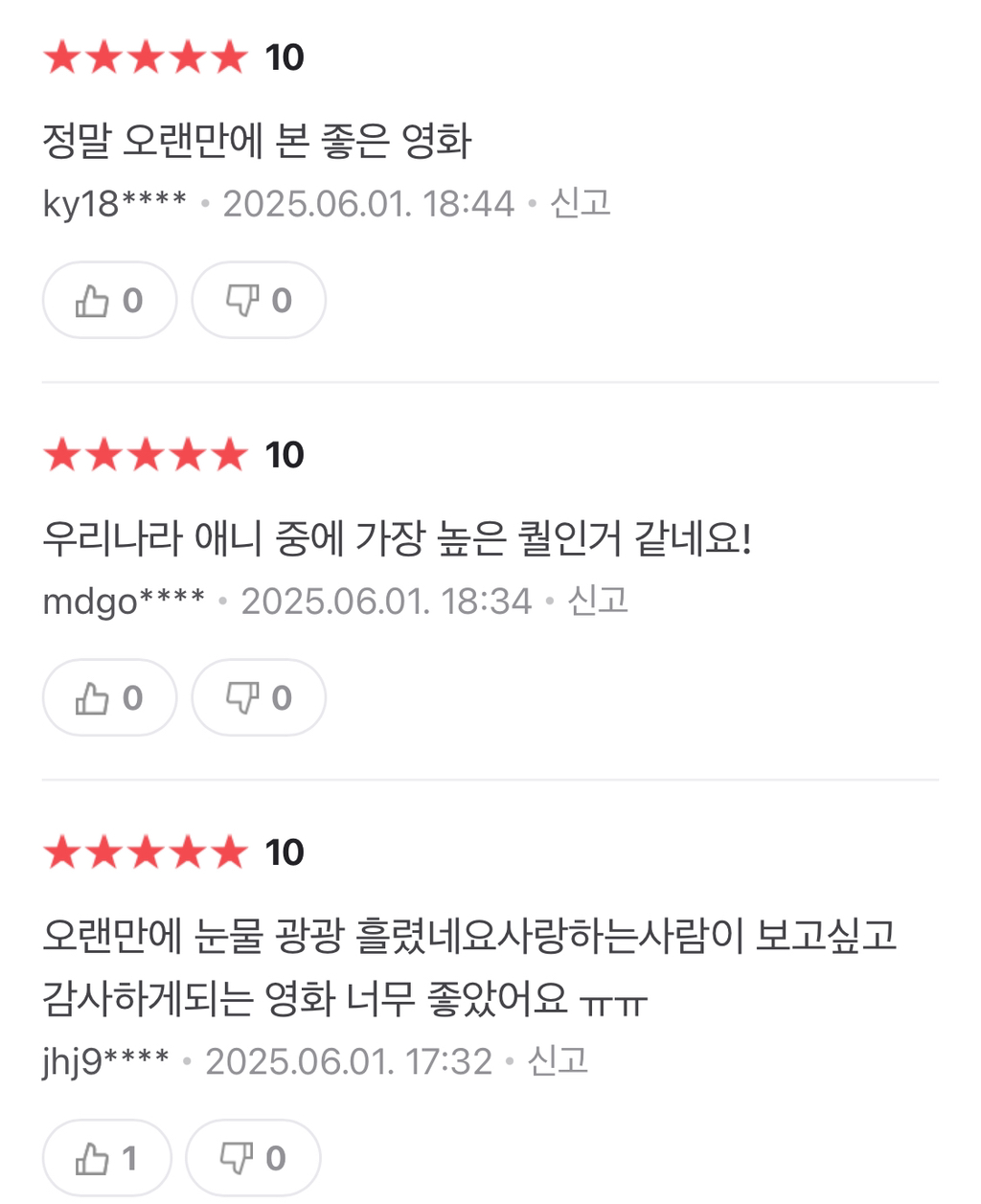Click 신고 link on jhj9**** review
This screenshot has width=981, height=1204.
pyautogui.click(x=559, y=1060)
